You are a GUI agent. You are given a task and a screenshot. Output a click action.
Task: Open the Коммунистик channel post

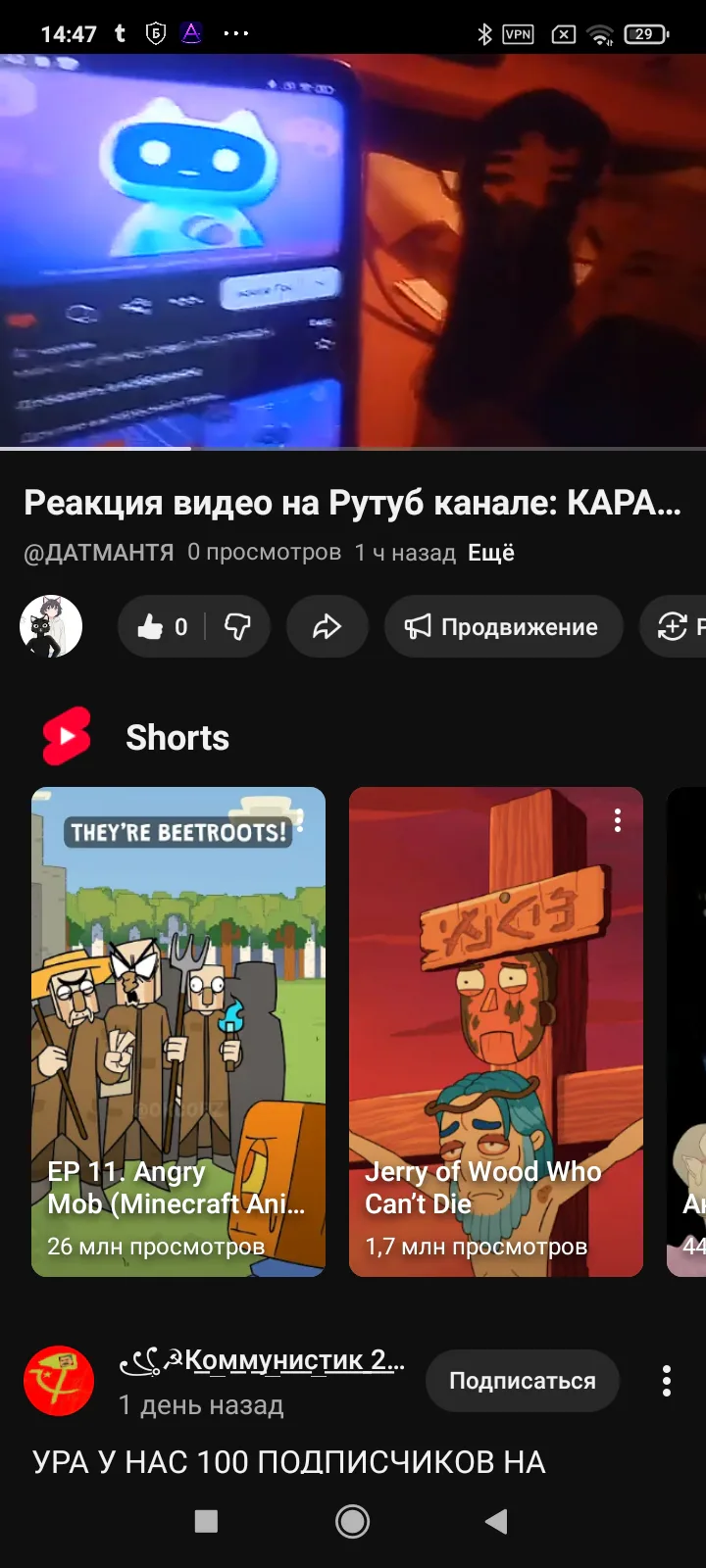tap(288, 1462)
